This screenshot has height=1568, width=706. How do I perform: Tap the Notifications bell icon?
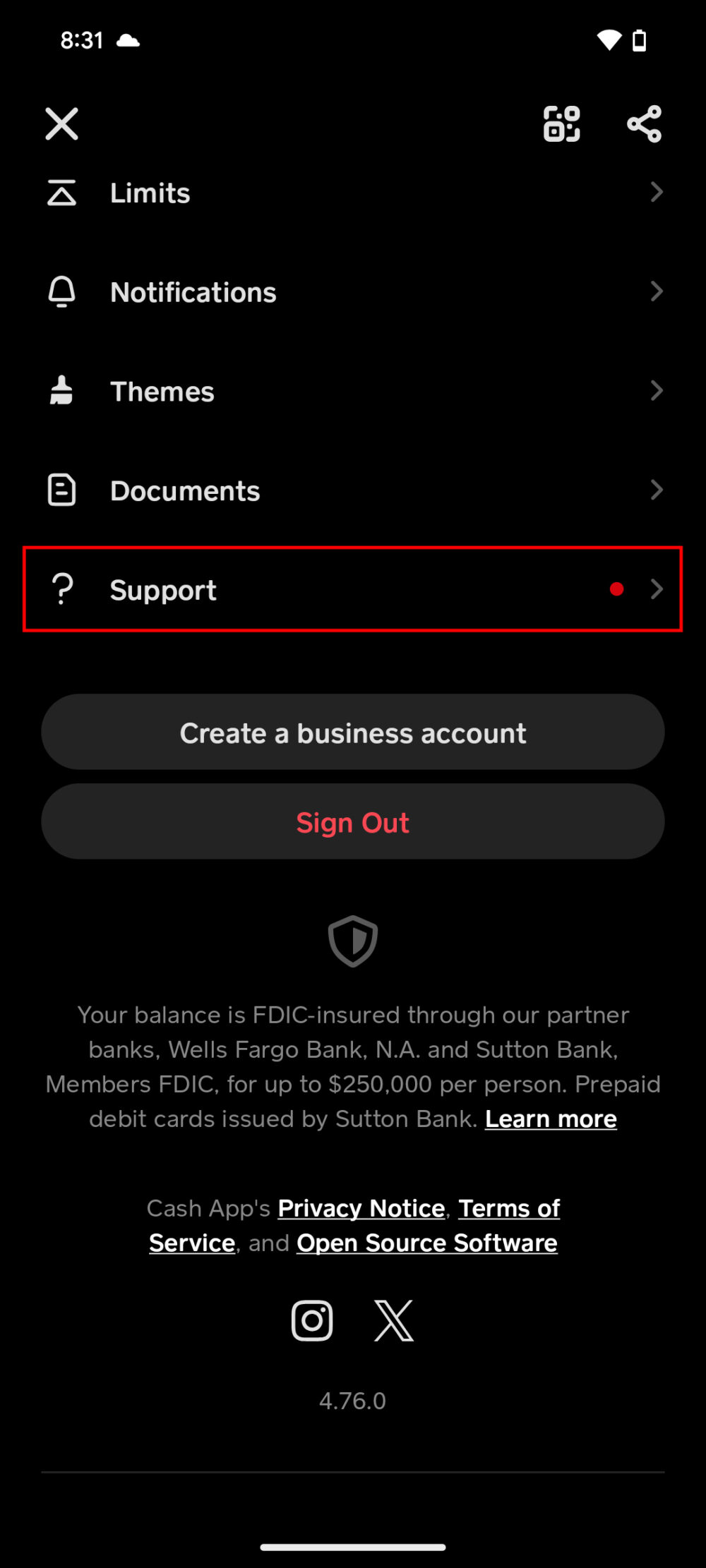click(61, 291)
